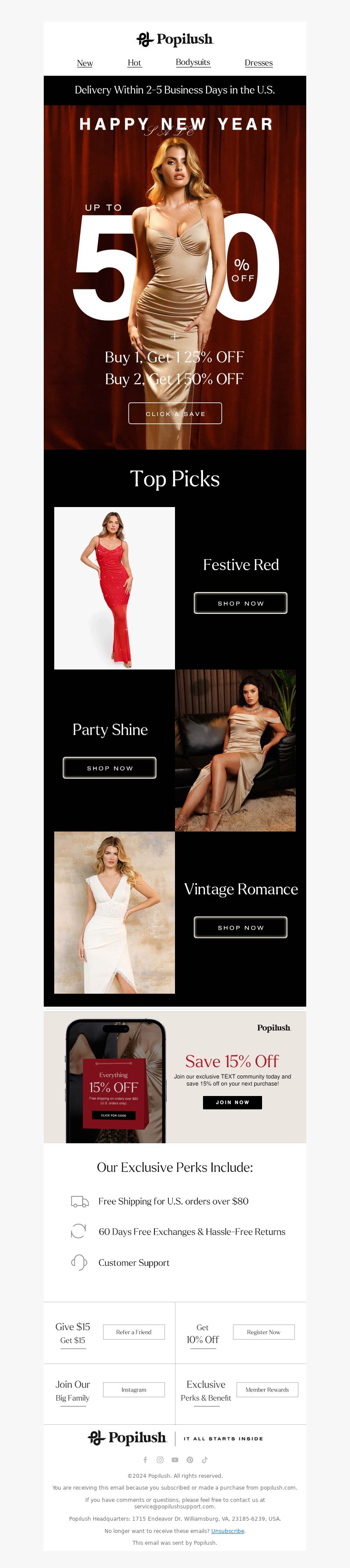Browse the Bodysuits link

pyautogui.click(x=193, y=62)
